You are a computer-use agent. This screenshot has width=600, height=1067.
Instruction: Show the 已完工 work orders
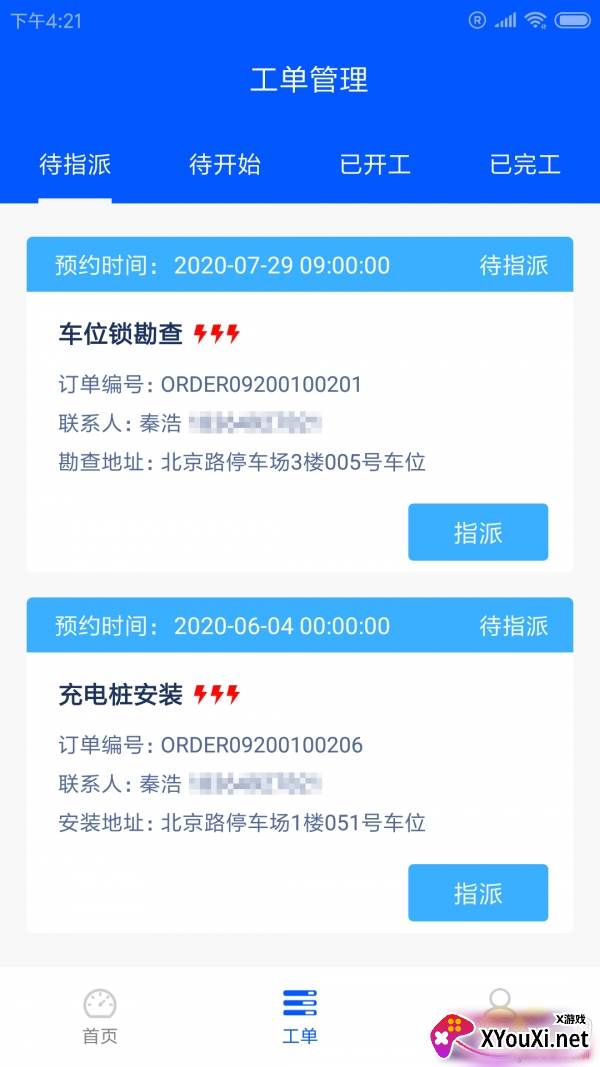tap(525, 165)
